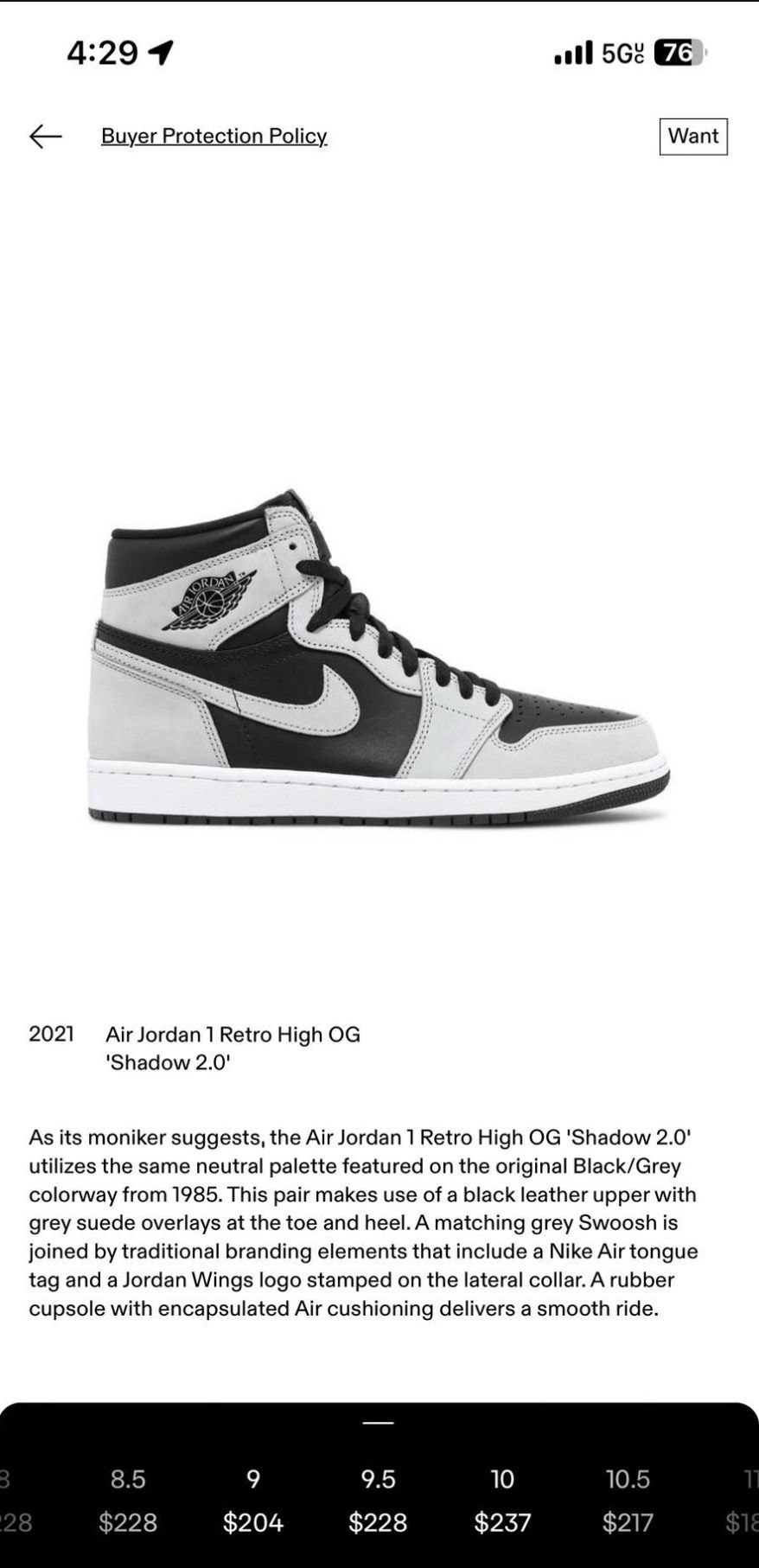Open the Buyer Protection Policy link
This screenshot has width=759, height=1568.
click(214, 136)
